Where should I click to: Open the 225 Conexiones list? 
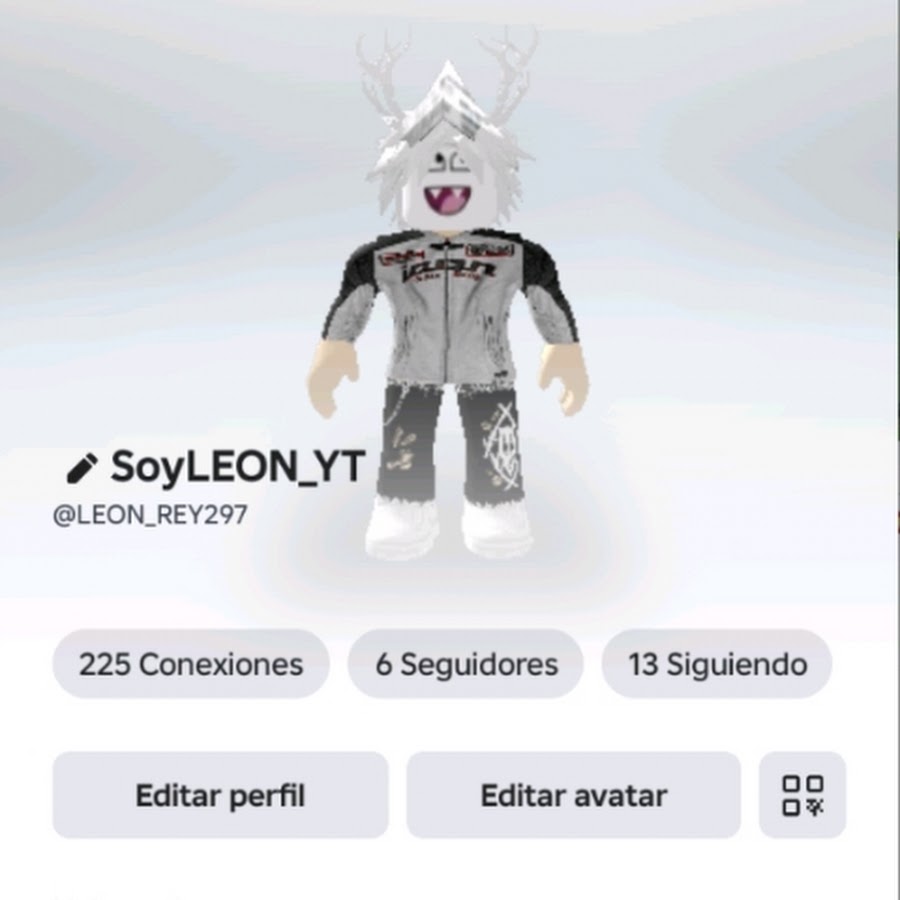(190, 664)
